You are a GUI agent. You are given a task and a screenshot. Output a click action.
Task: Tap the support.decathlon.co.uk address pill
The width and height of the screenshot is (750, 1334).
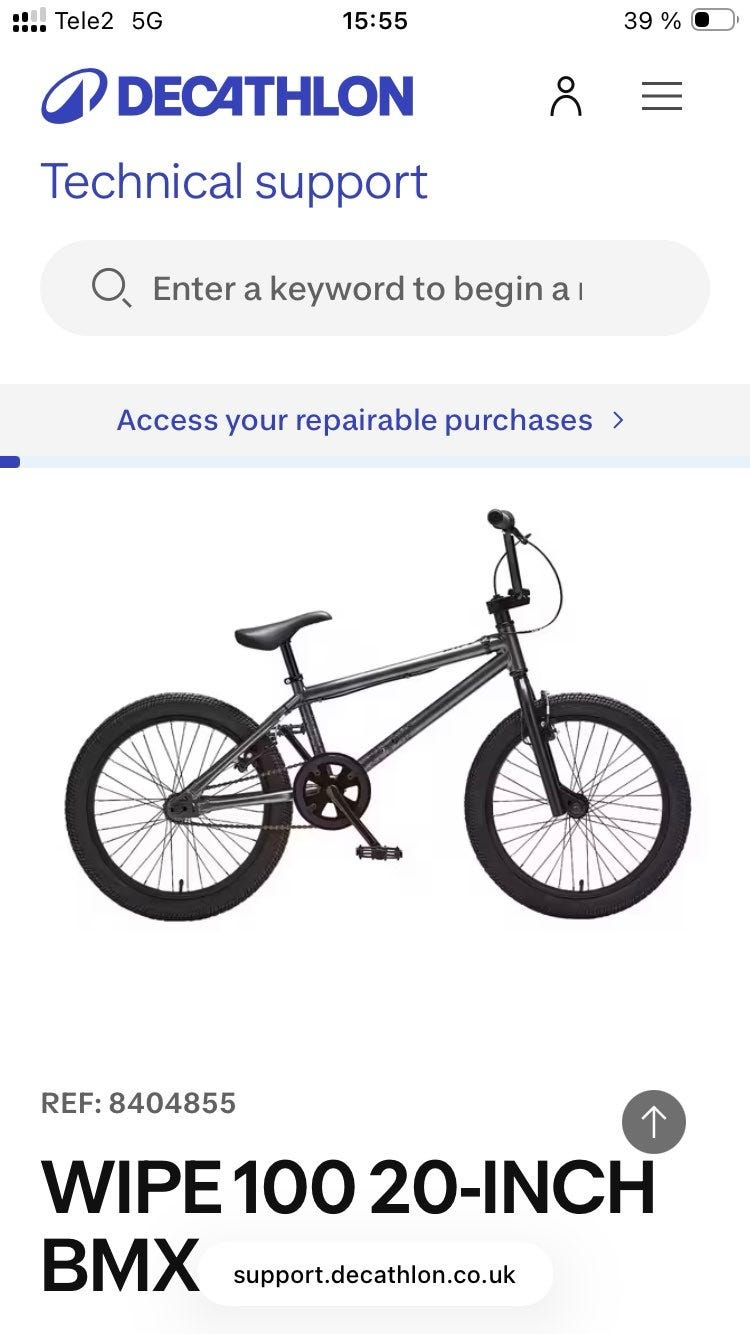[375, 1275]
